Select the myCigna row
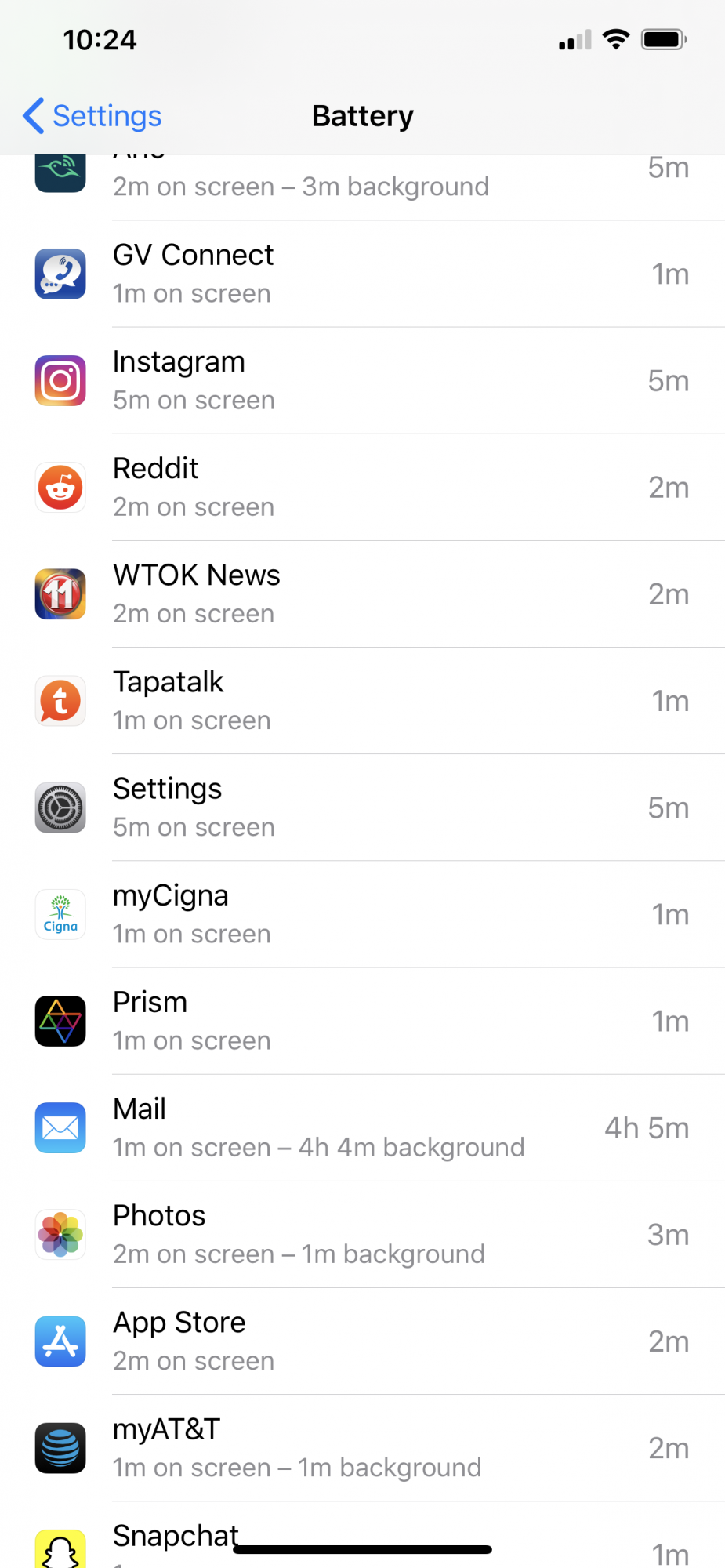 coord(362,914)
